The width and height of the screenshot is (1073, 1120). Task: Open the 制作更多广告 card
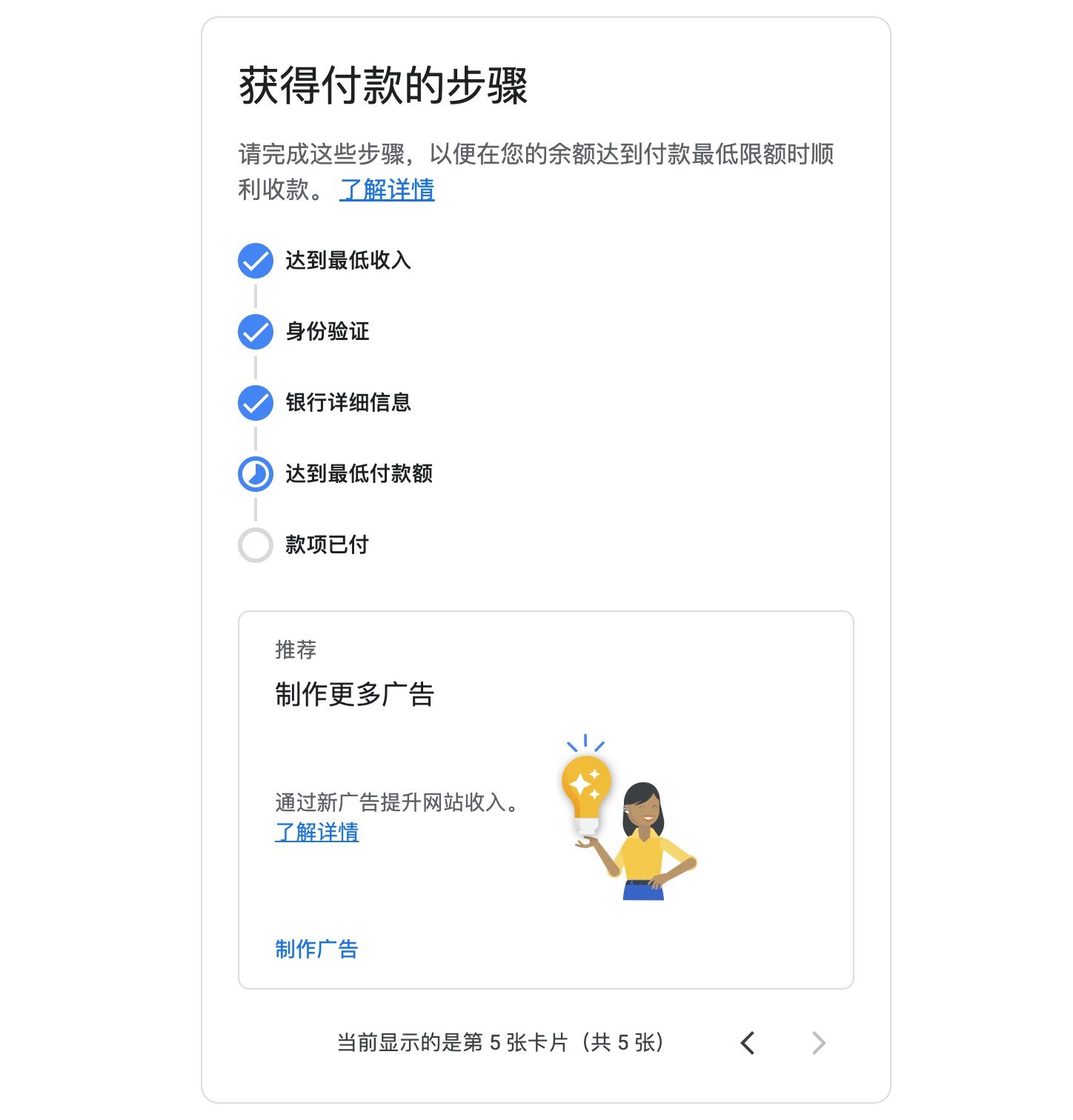pyautogui.click(x=355, y=695)
